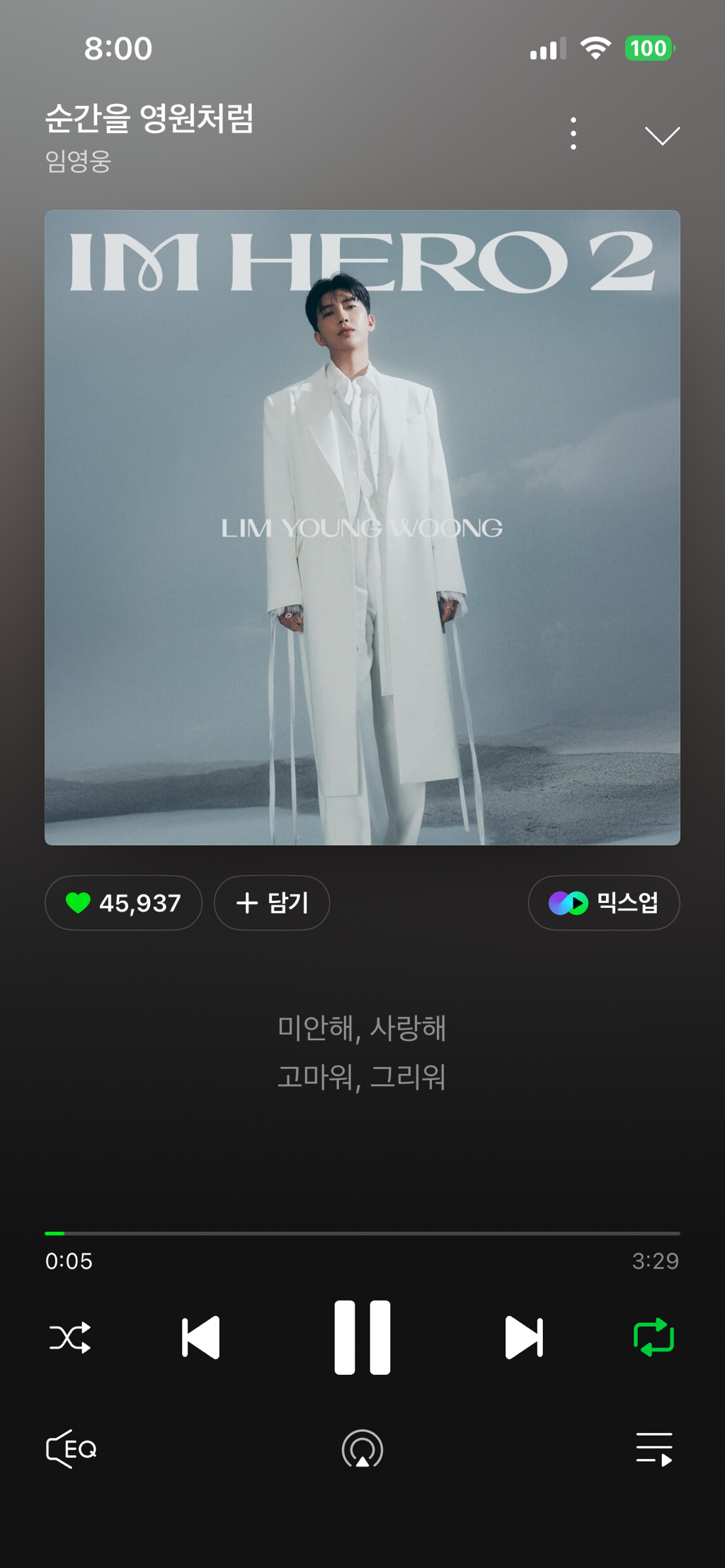
Task: Open the IM HERO 2 album cover
Action: coord(362,527)
